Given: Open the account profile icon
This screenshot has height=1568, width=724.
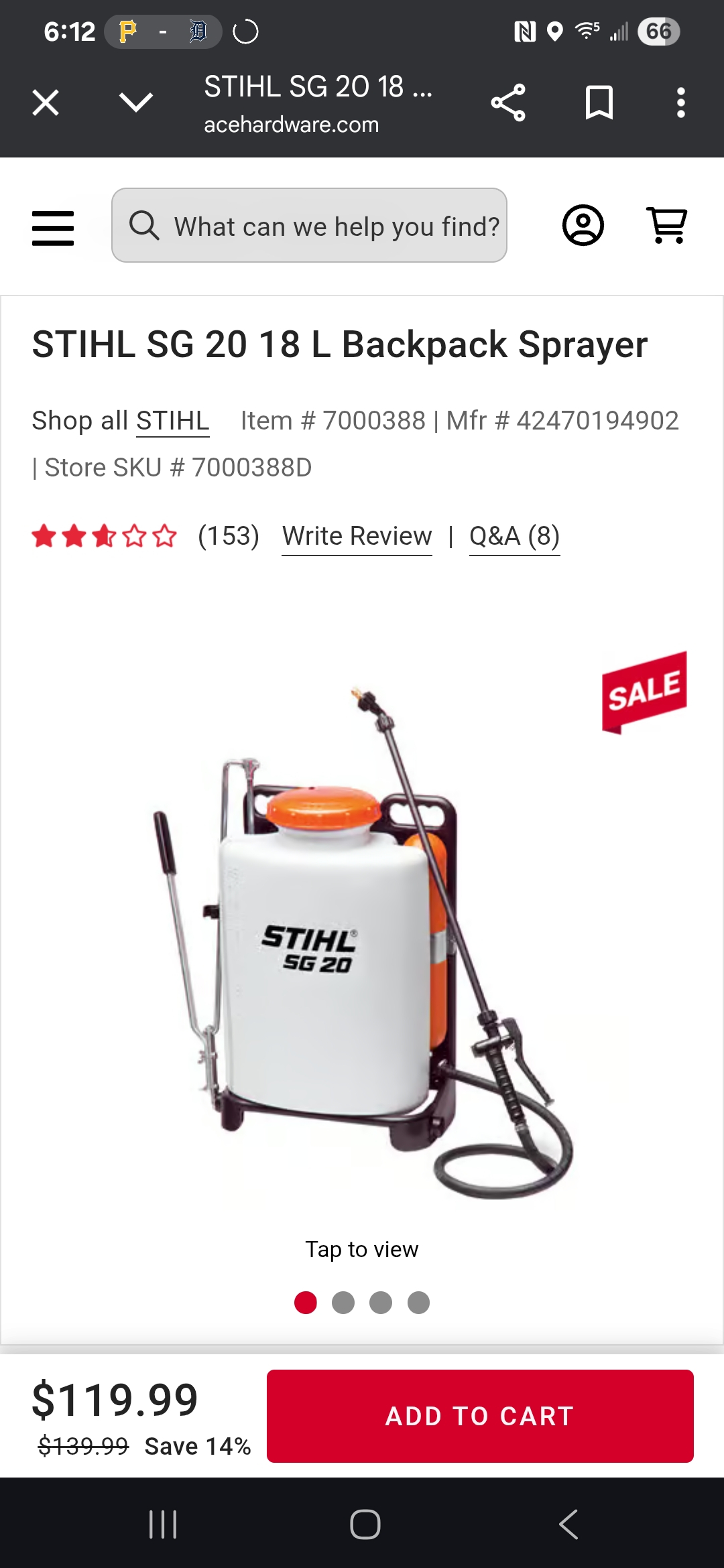Looking at the screenshot, I should point(583,225).
